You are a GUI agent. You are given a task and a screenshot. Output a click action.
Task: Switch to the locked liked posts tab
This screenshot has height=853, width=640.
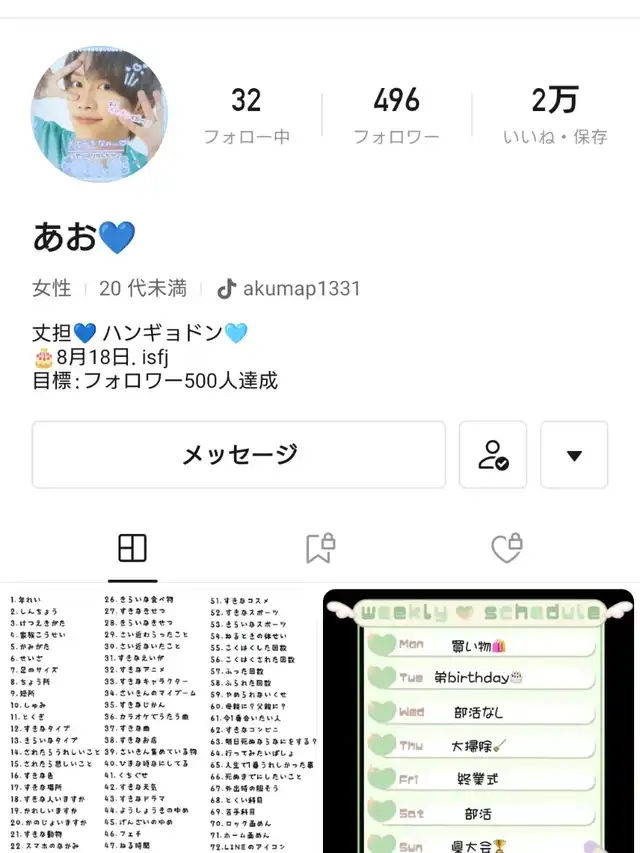coord(508,548)
